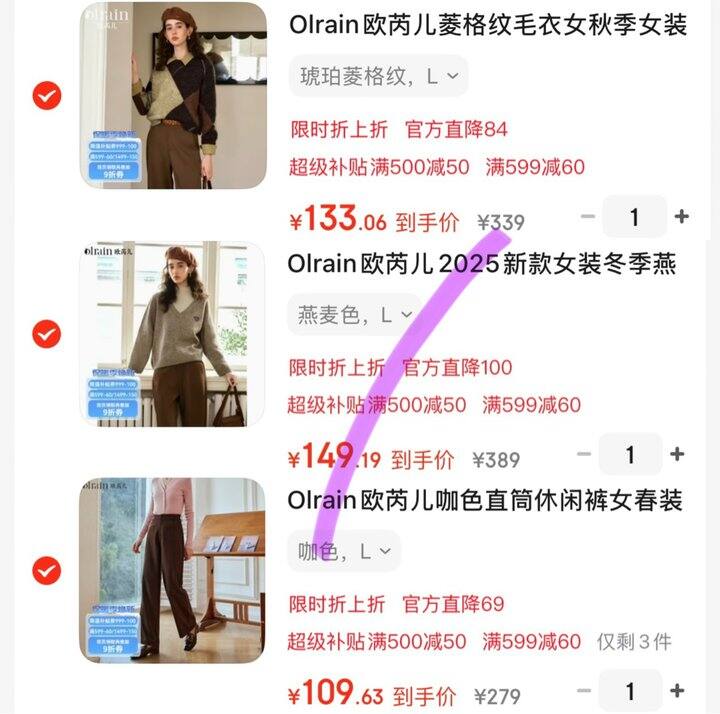Image resolution: width=720 pixels, height=714 pixels.
Task: Open the Olrain欧芮儿菱格纹毛衣 title link
Action: tap(488, 26)
